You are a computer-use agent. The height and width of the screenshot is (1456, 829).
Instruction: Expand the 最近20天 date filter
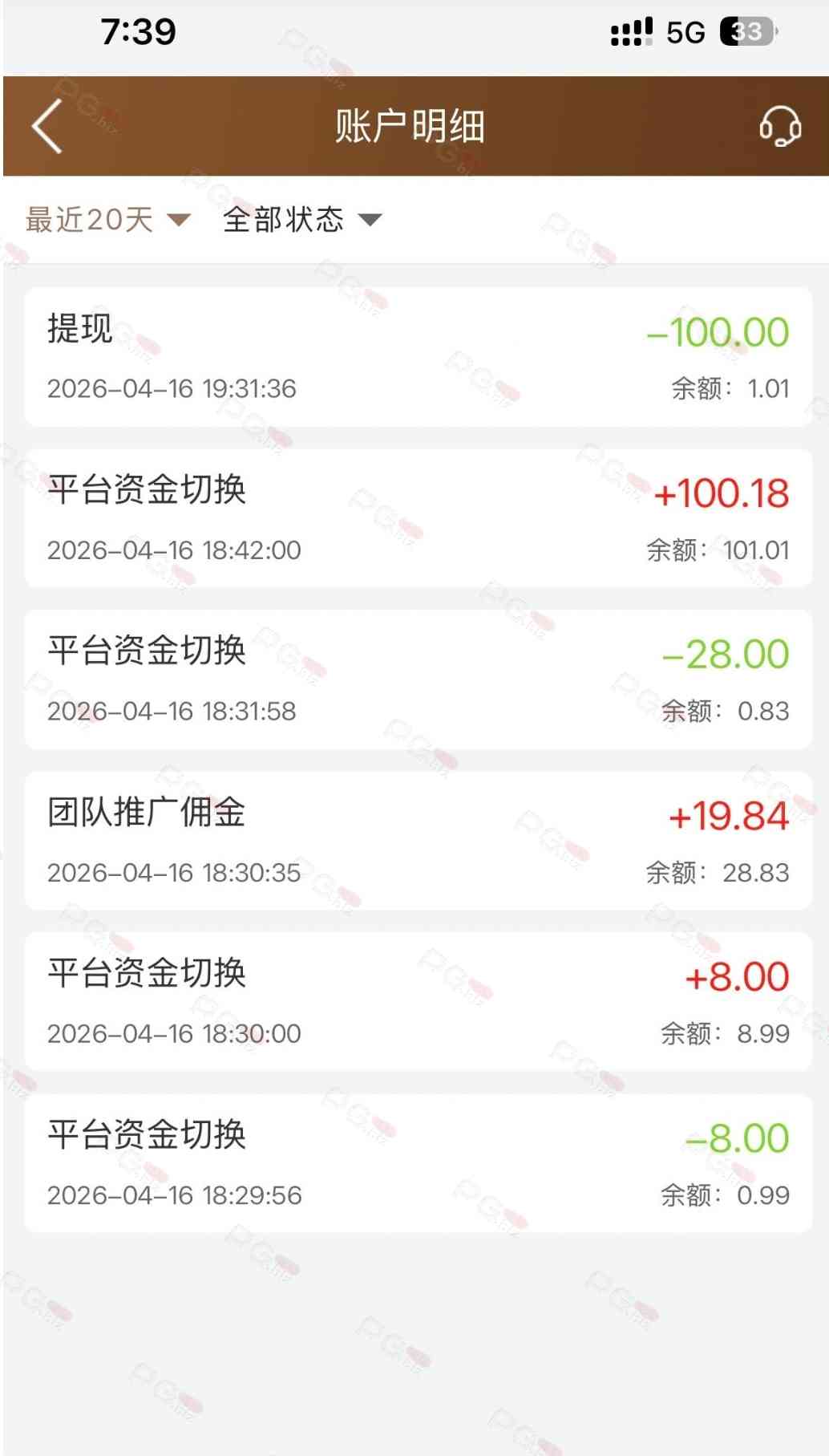(x=107, y=220)
